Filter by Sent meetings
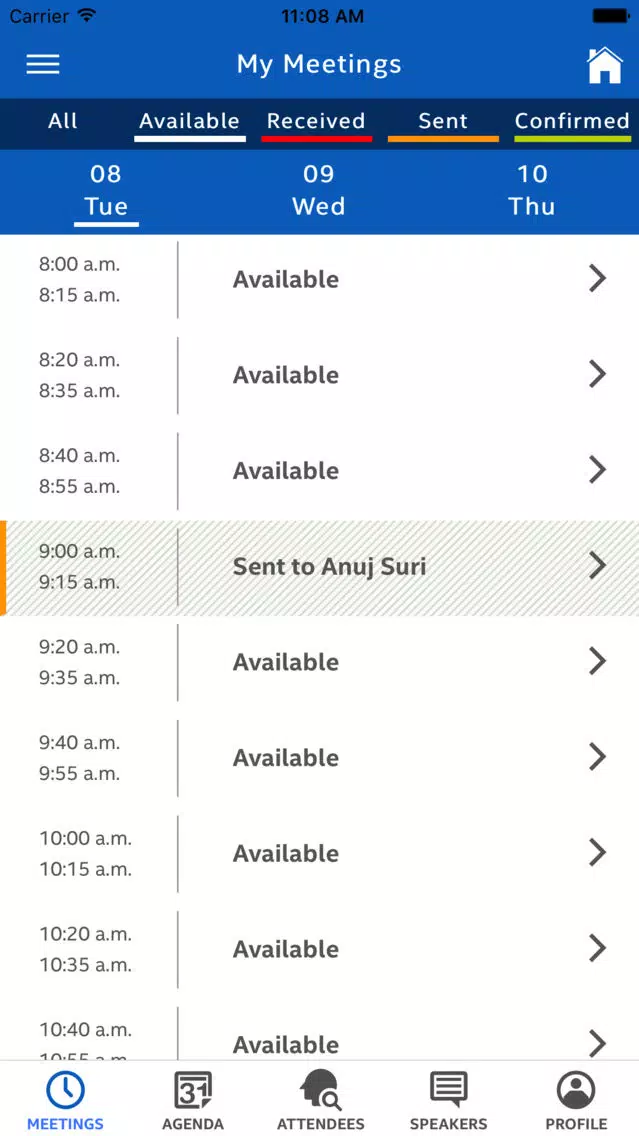Screen dimensions: 639x1136 click(443, 122)
